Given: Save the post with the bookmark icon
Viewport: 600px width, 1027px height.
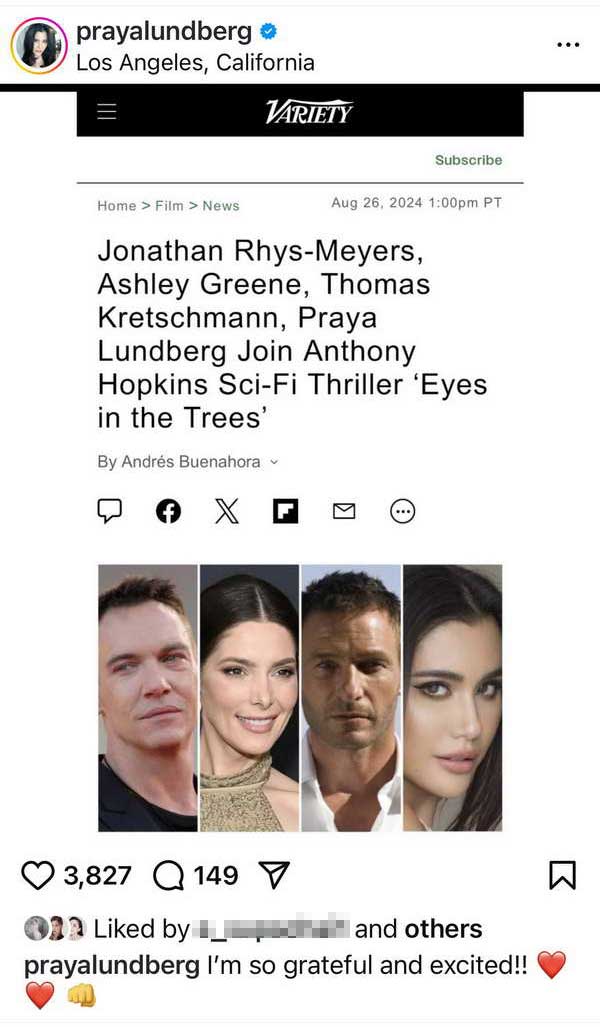Looking at the screenshot, I should coord(562,876).
